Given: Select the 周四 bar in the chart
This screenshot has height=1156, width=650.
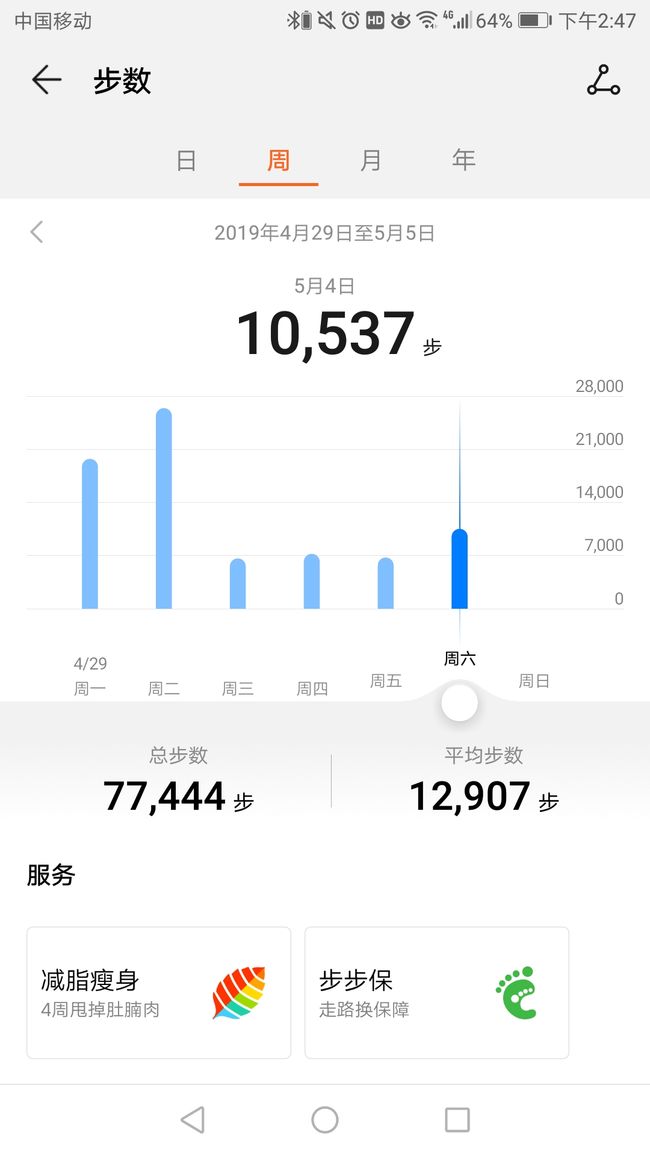Looking at the screenshot, I should click(x=312, y=582).
